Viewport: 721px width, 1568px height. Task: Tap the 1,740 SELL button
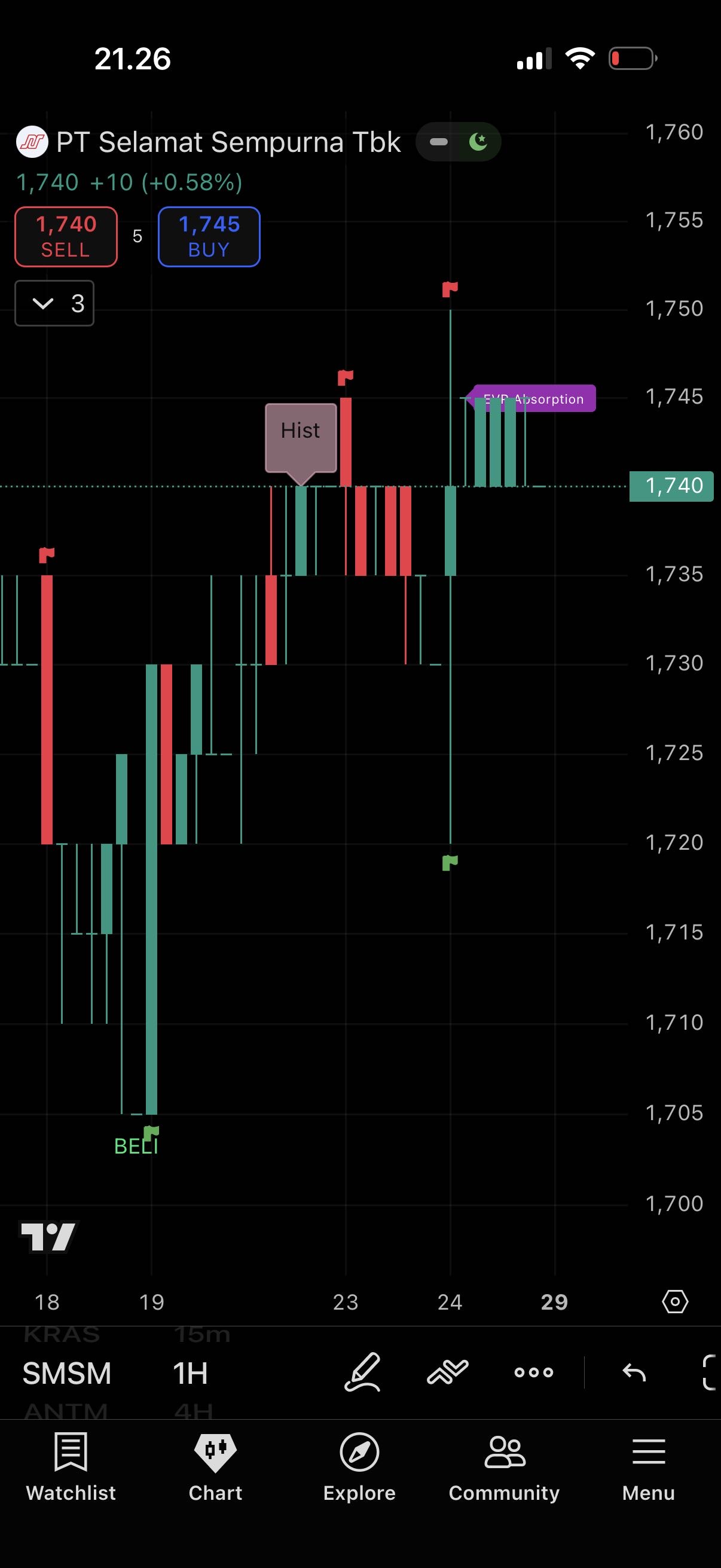point(66,237)
